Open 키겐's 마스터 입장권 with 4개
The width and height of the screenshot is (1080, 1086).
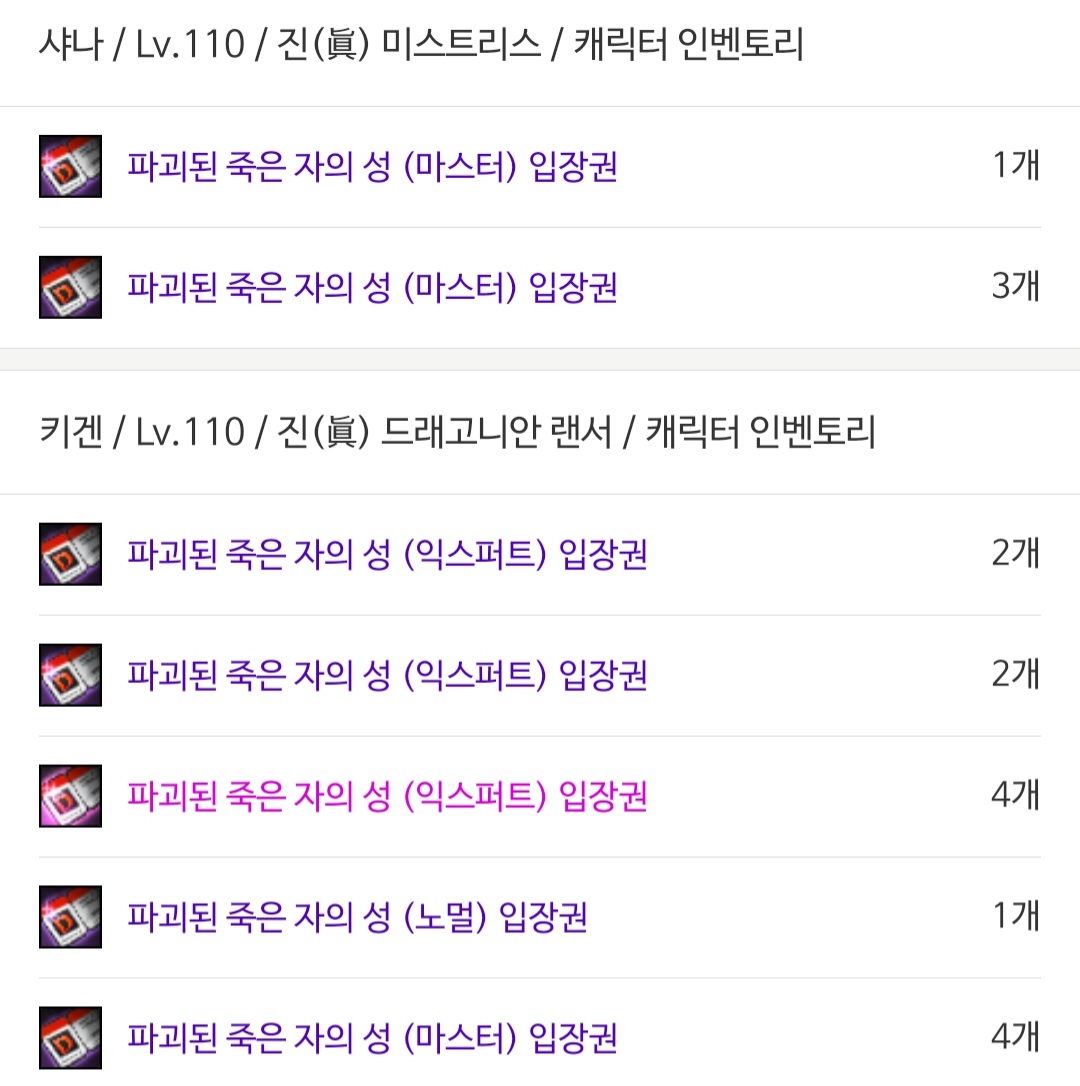[x=372, y=1037]
